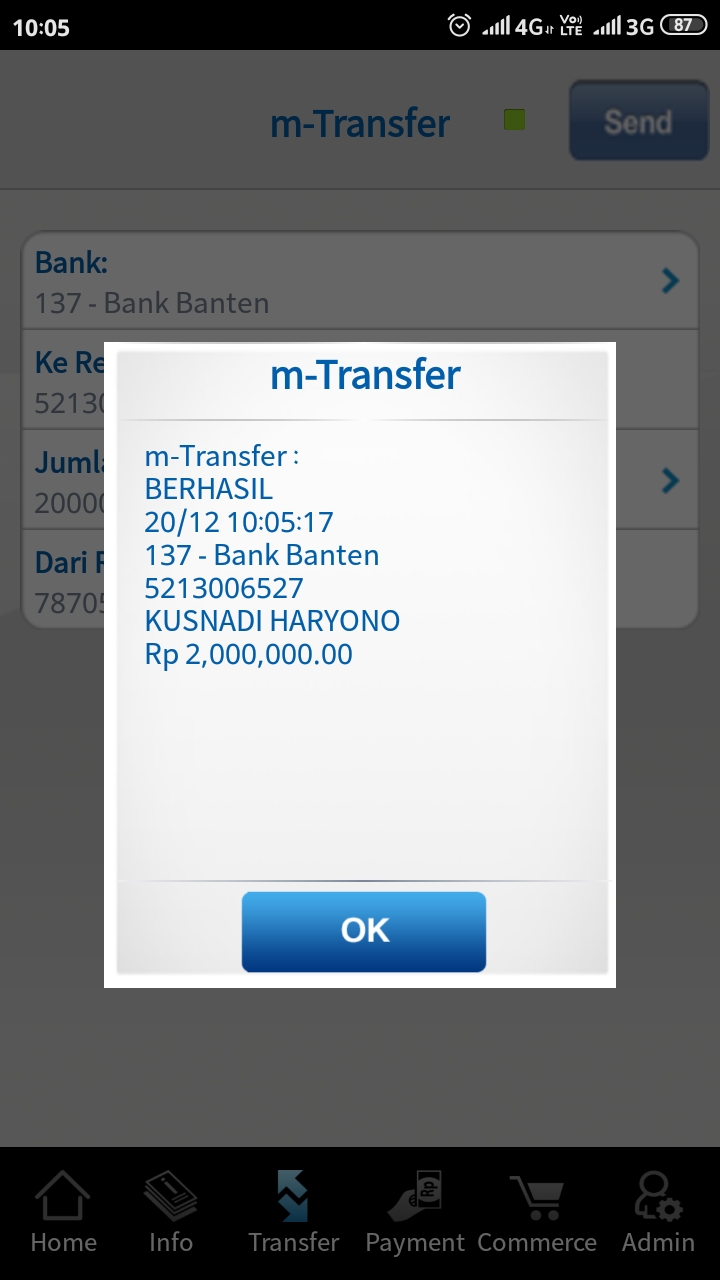
Task: Open the Bank selection row
Action: (x=360, y=282)
